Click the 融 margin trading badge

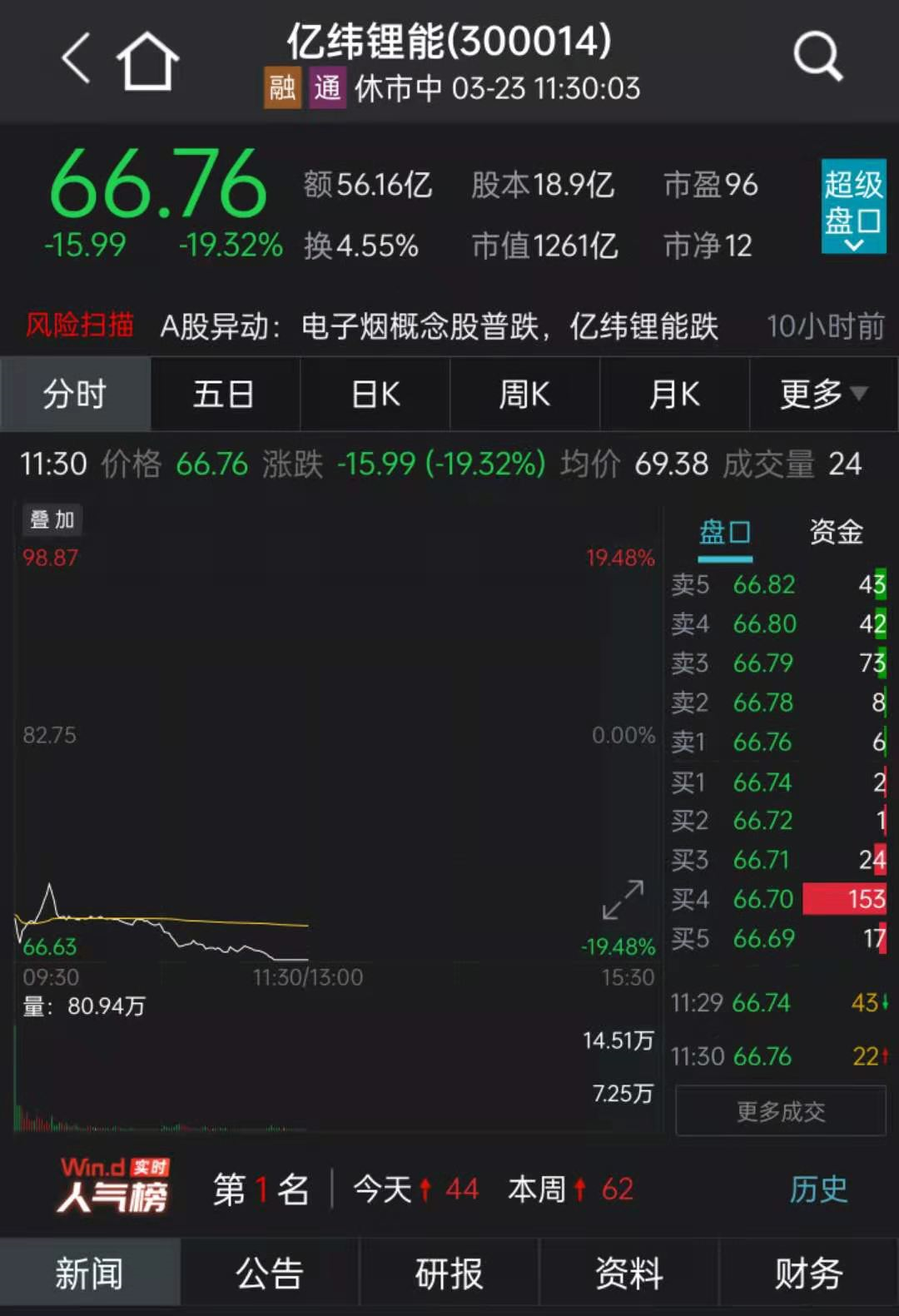click(281, 88)
